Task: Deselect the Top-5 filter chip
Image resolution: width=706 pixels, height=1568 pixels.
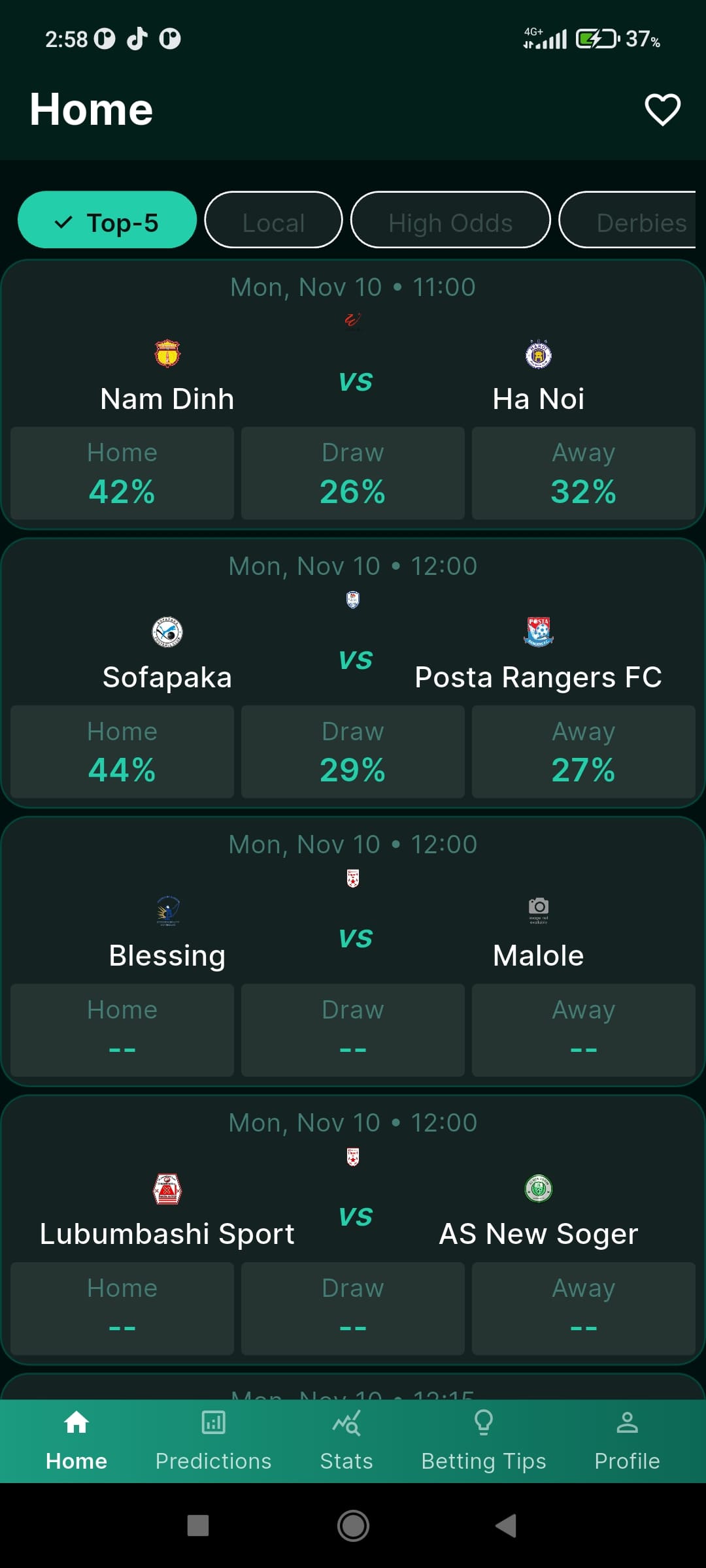Action: coord(107,221)
